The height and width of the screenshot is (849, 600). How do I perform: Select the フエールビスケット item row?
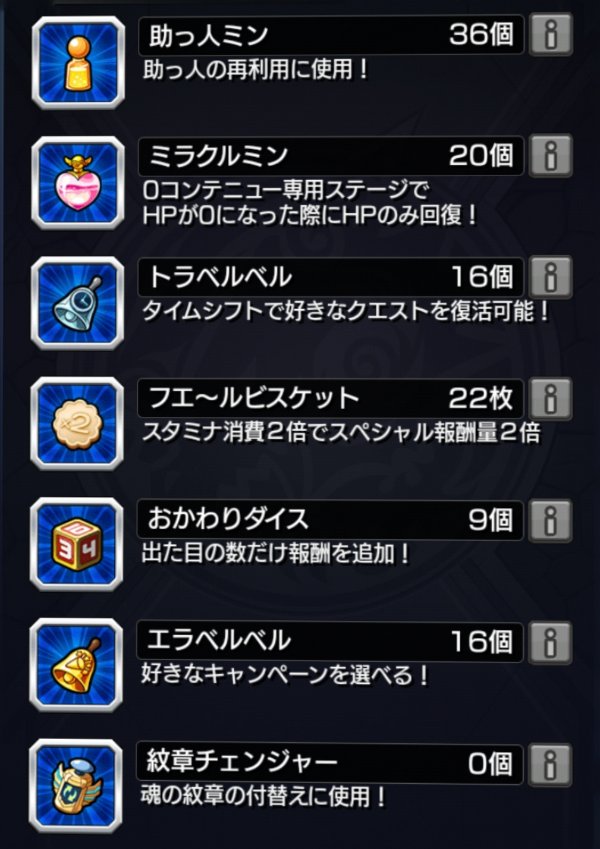point(330,398)
